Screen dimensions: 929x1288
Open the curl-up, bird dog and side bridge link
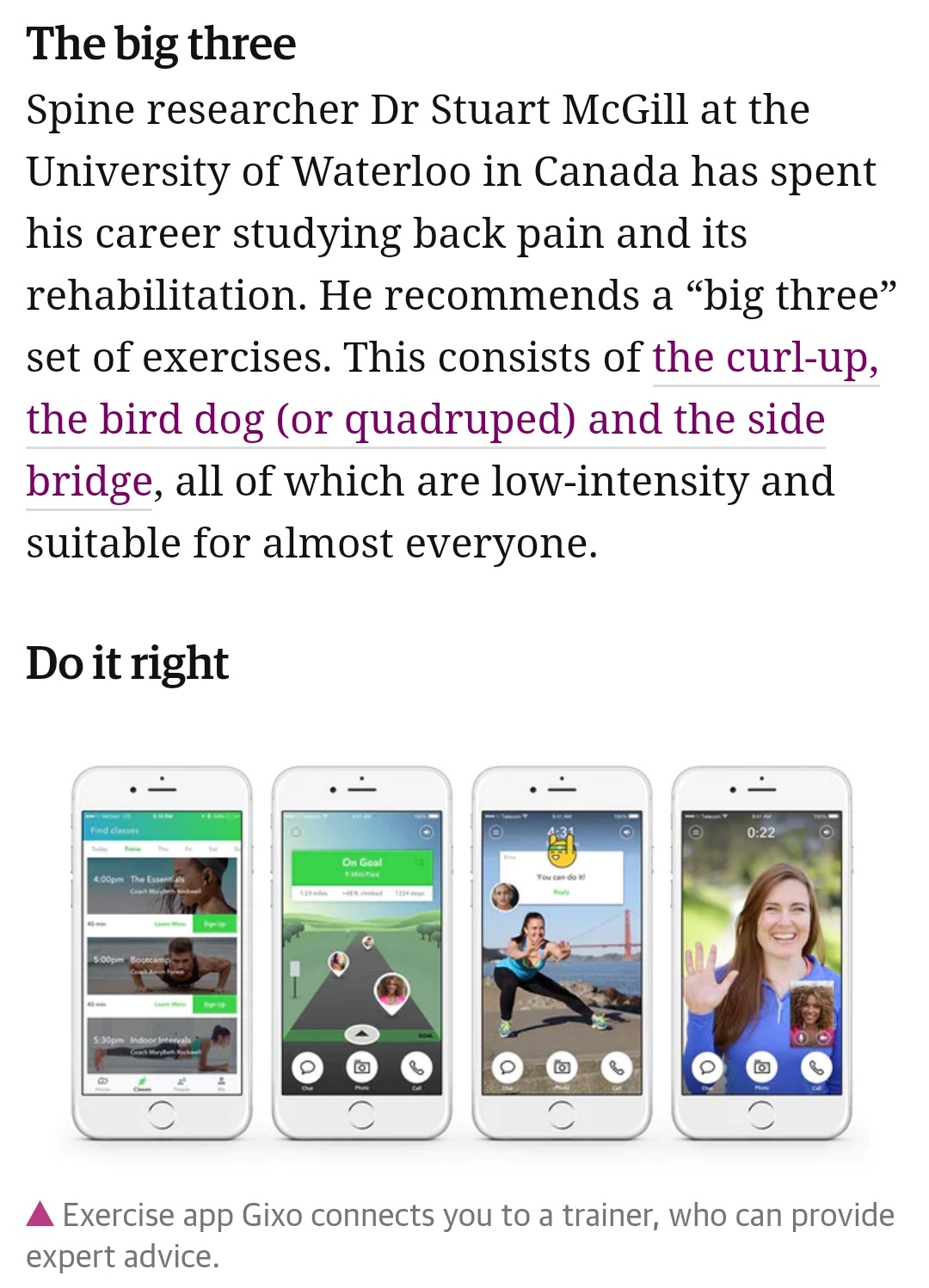pos(425,420)
